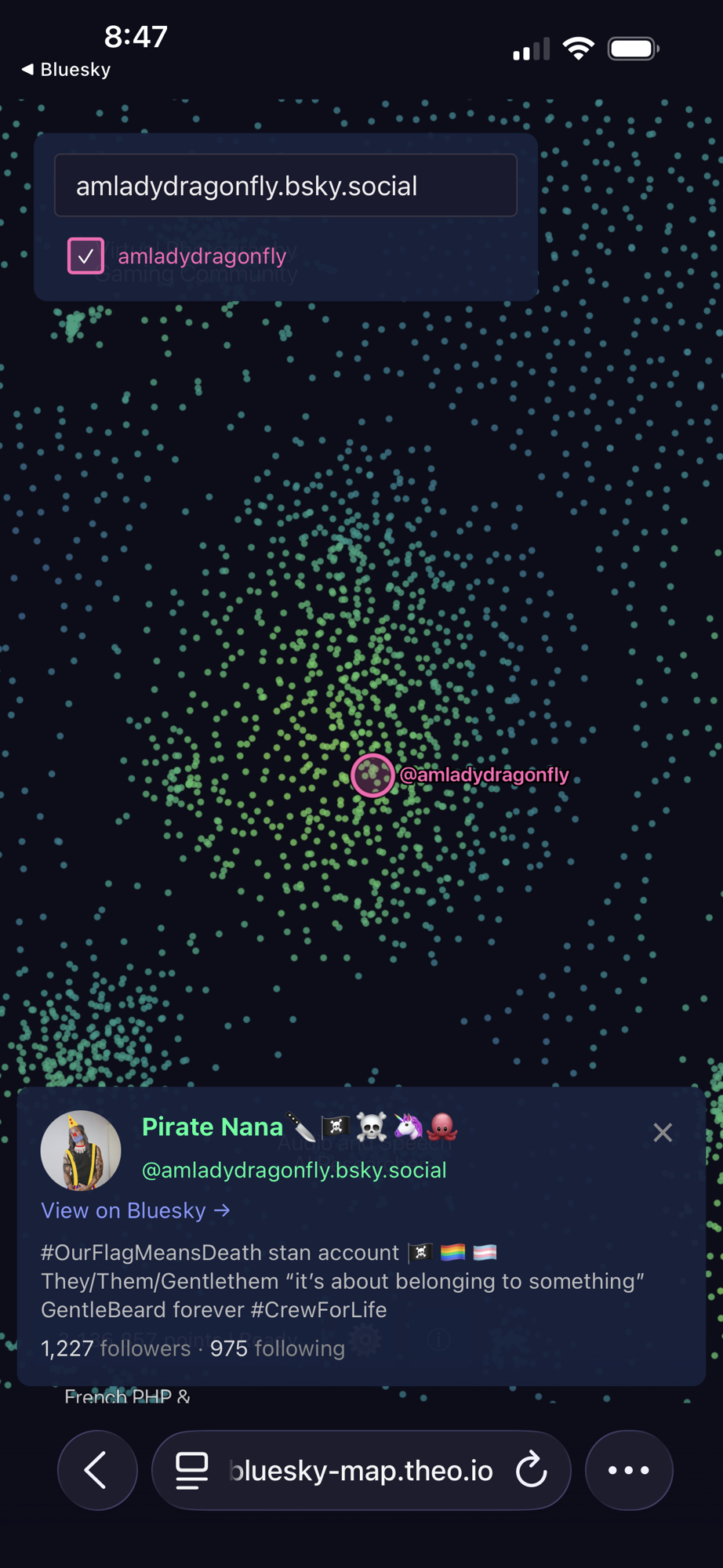The image size is (723, 1568).
Task: Close the Pirate Nana profile card
Action: [x=663, y=1132]
